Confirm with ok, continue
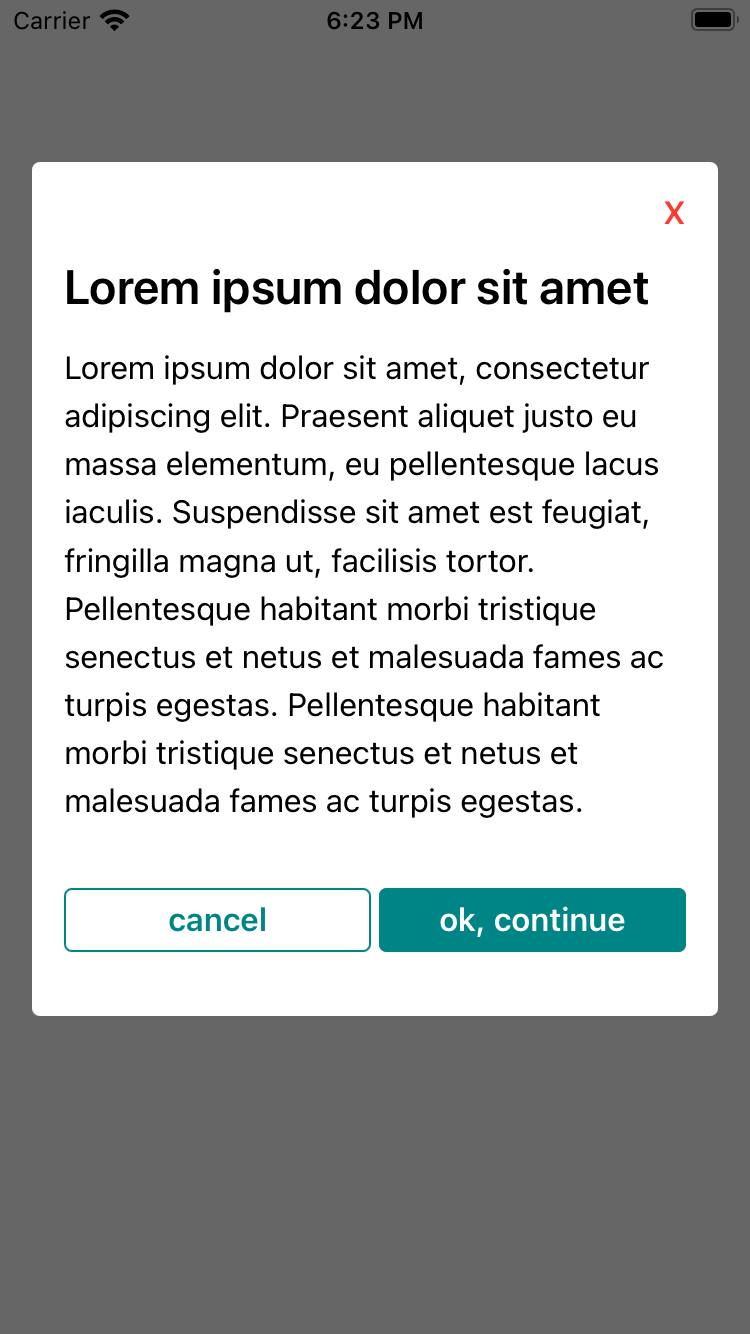The width and height of the screenshot is (750, 1334). point(532,920)
